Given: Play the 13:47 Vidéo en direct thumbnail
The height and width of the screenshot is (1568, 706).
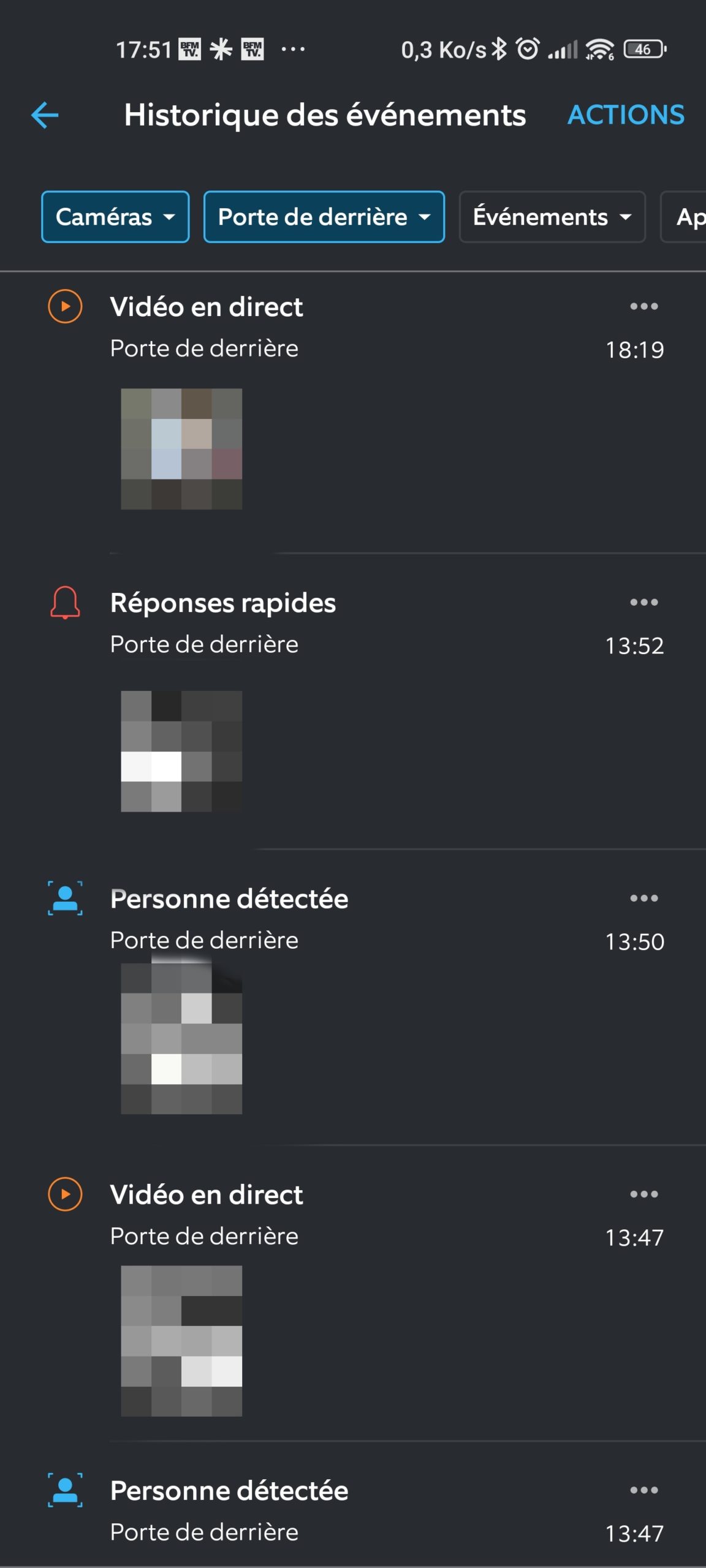Looking at the screenshot, I should (x=181, y=1341).
